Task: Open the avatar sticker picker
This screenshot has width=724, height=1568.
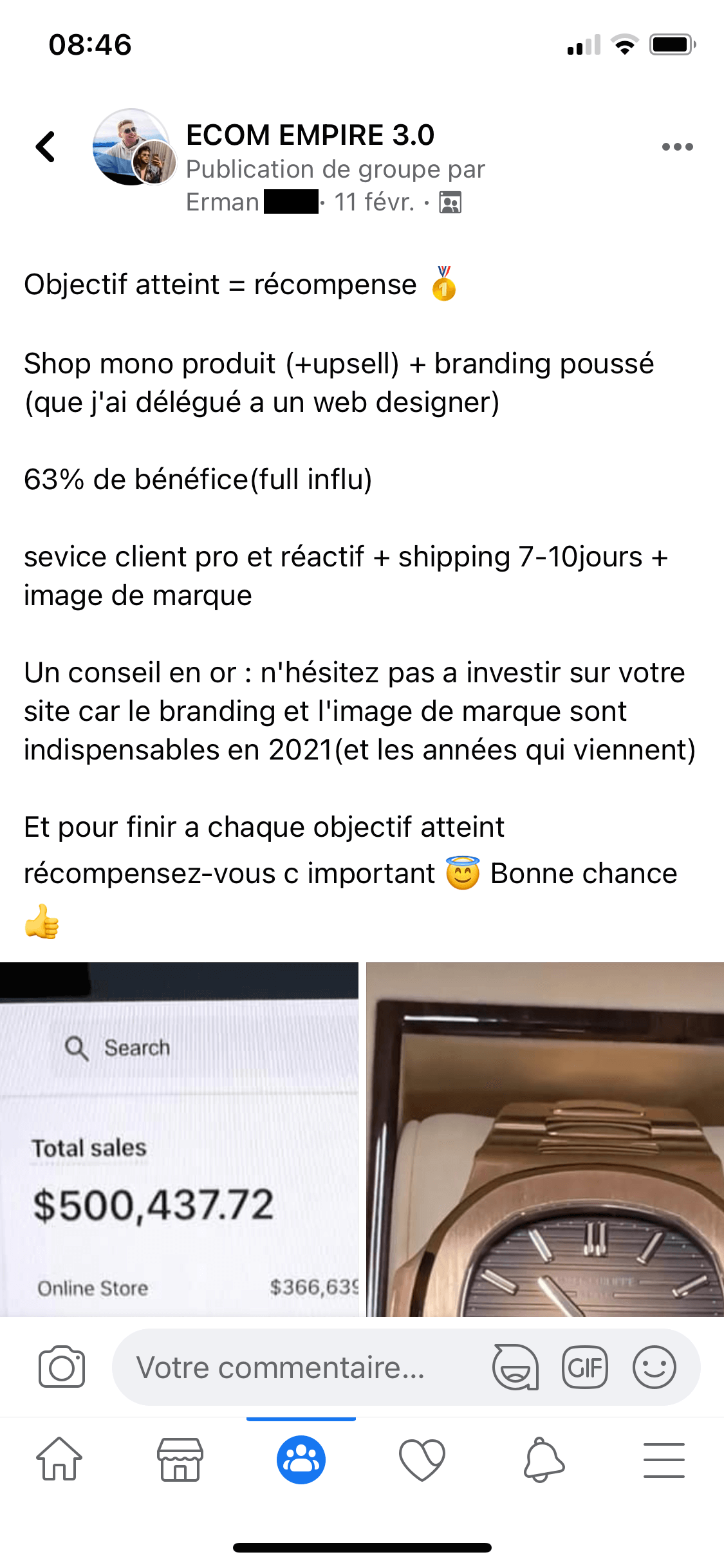Action: [x=515, y=1367]
